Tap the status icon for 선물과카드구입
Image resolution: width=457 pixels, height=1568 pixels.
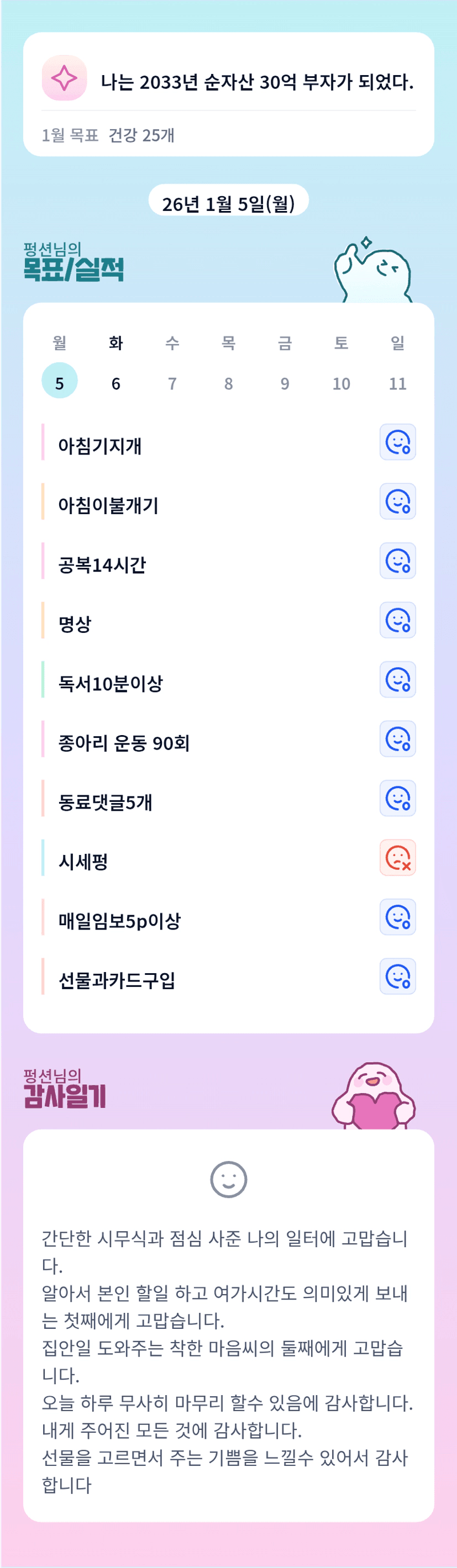tap(397, 976)
